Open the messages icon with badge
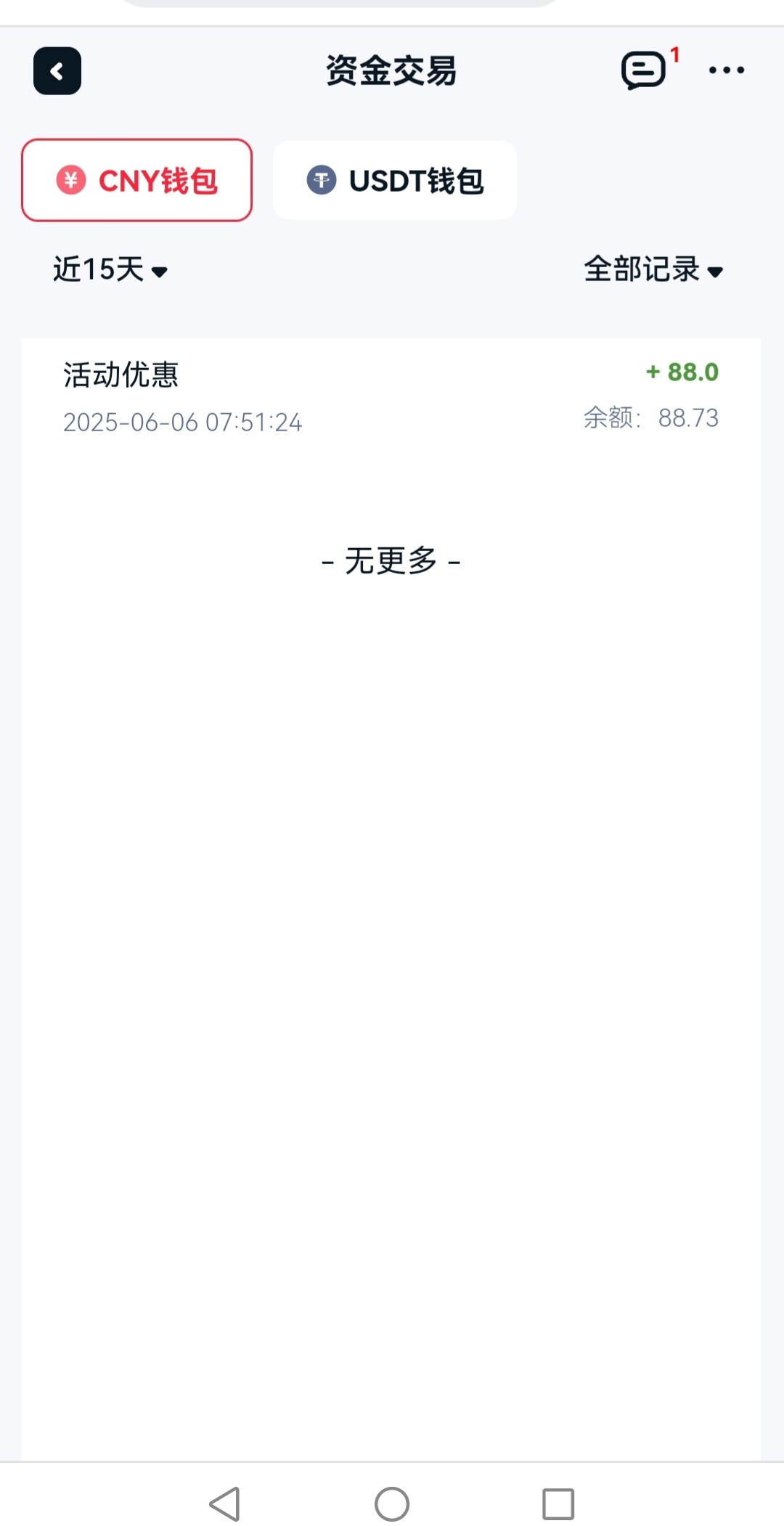 [646, 70]
